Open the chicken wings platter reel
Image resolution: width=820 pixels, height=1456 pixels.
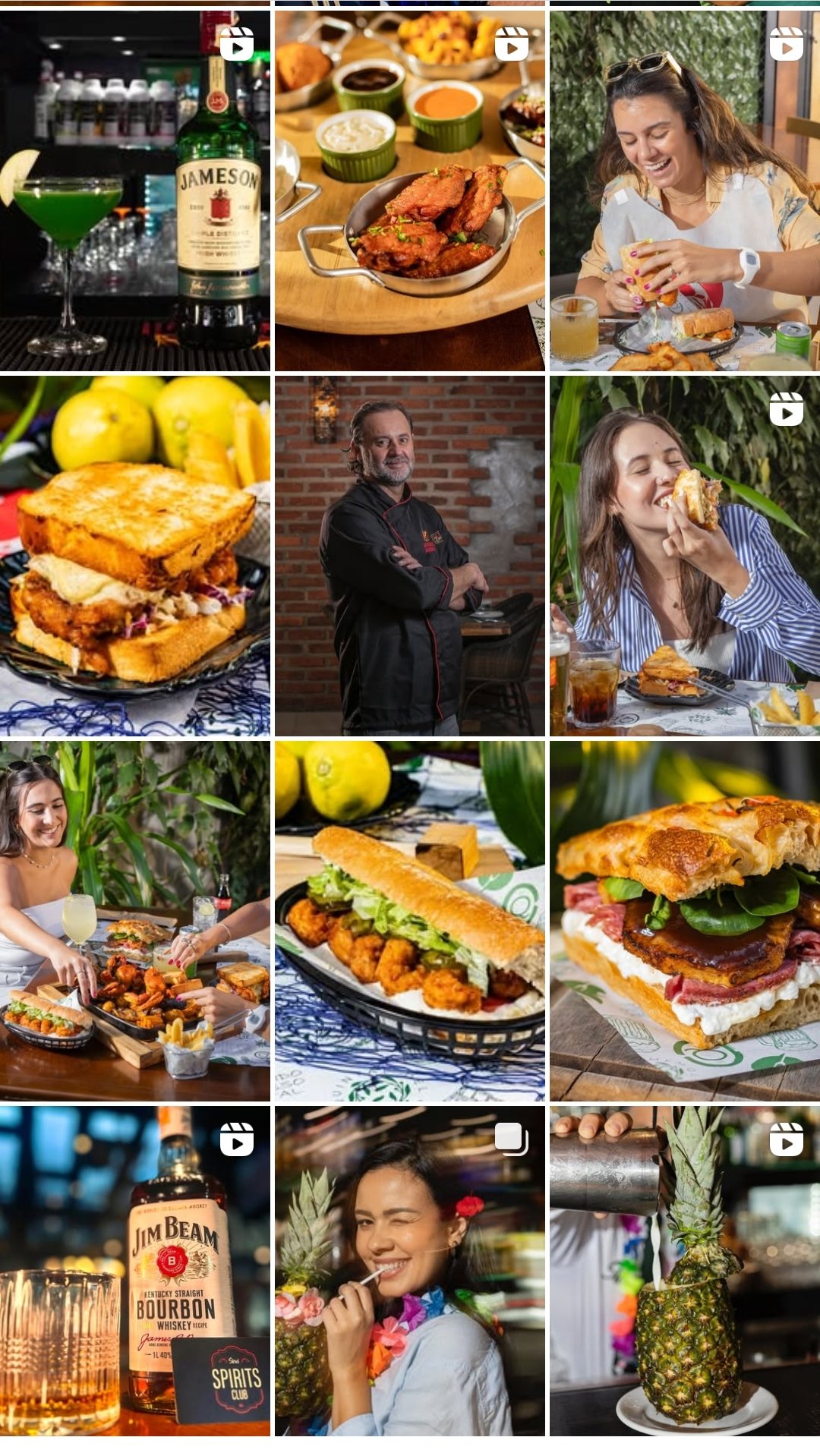coord(410,190)
